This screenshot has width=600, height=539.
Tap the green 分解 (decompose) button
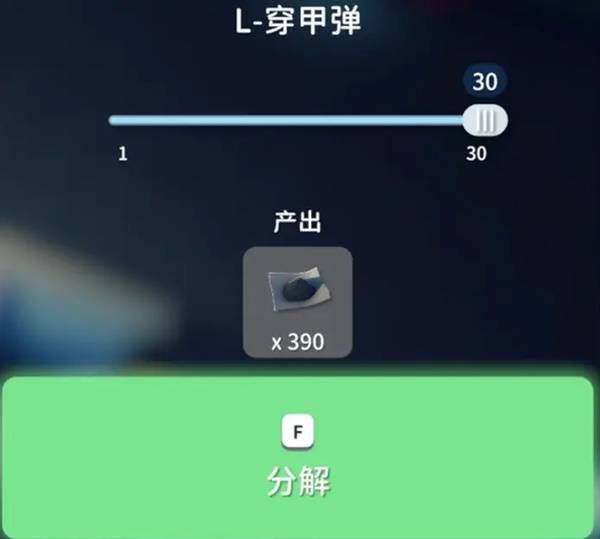[298, 458]
